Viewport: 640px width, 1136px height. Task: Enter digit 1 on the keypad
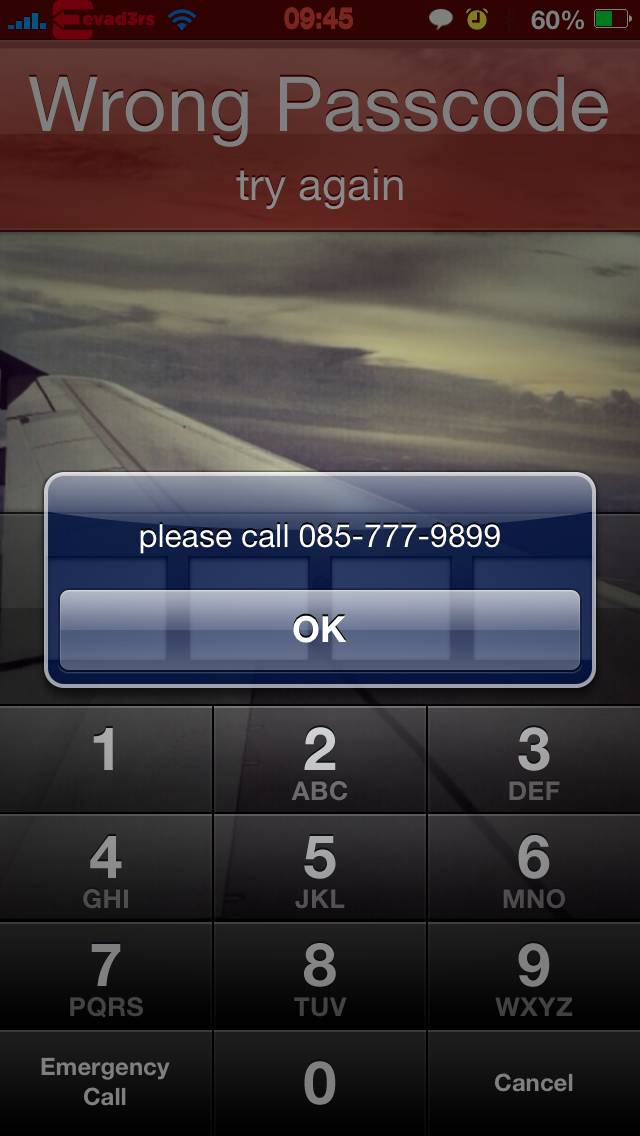point(106,759)
